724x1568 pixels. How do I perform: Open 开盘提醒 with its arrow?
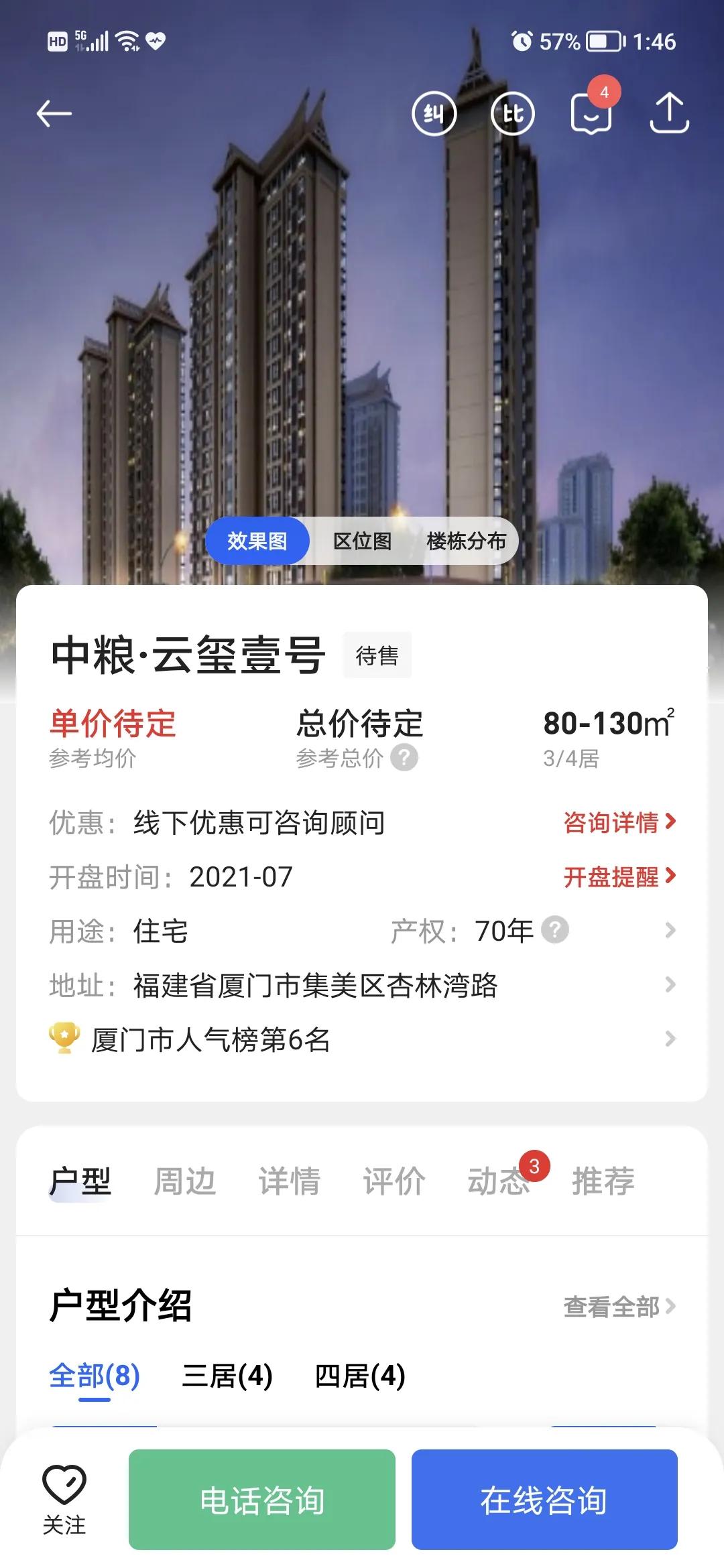[617, 875]
